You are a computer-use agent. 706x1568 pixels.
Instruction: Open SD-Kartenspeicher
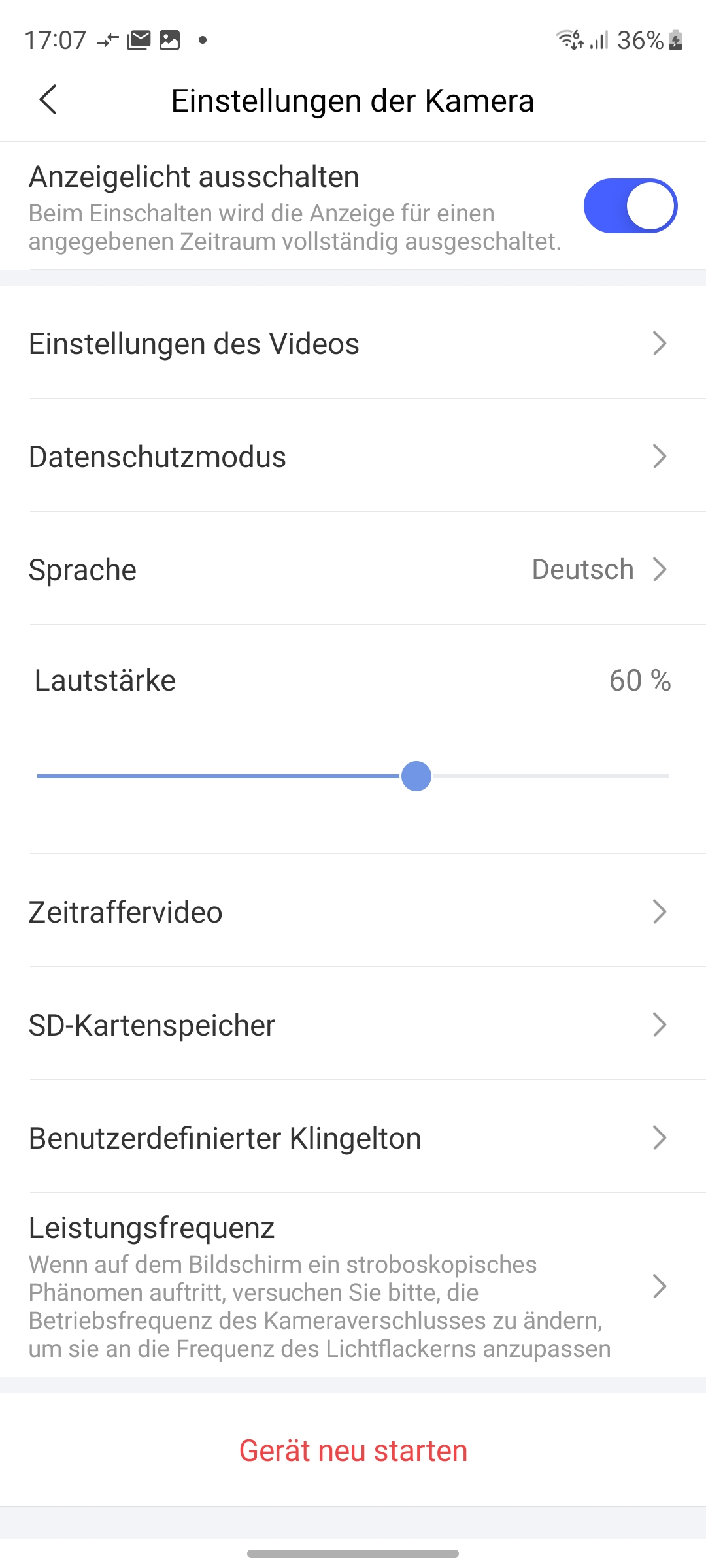click(353, 1025)
